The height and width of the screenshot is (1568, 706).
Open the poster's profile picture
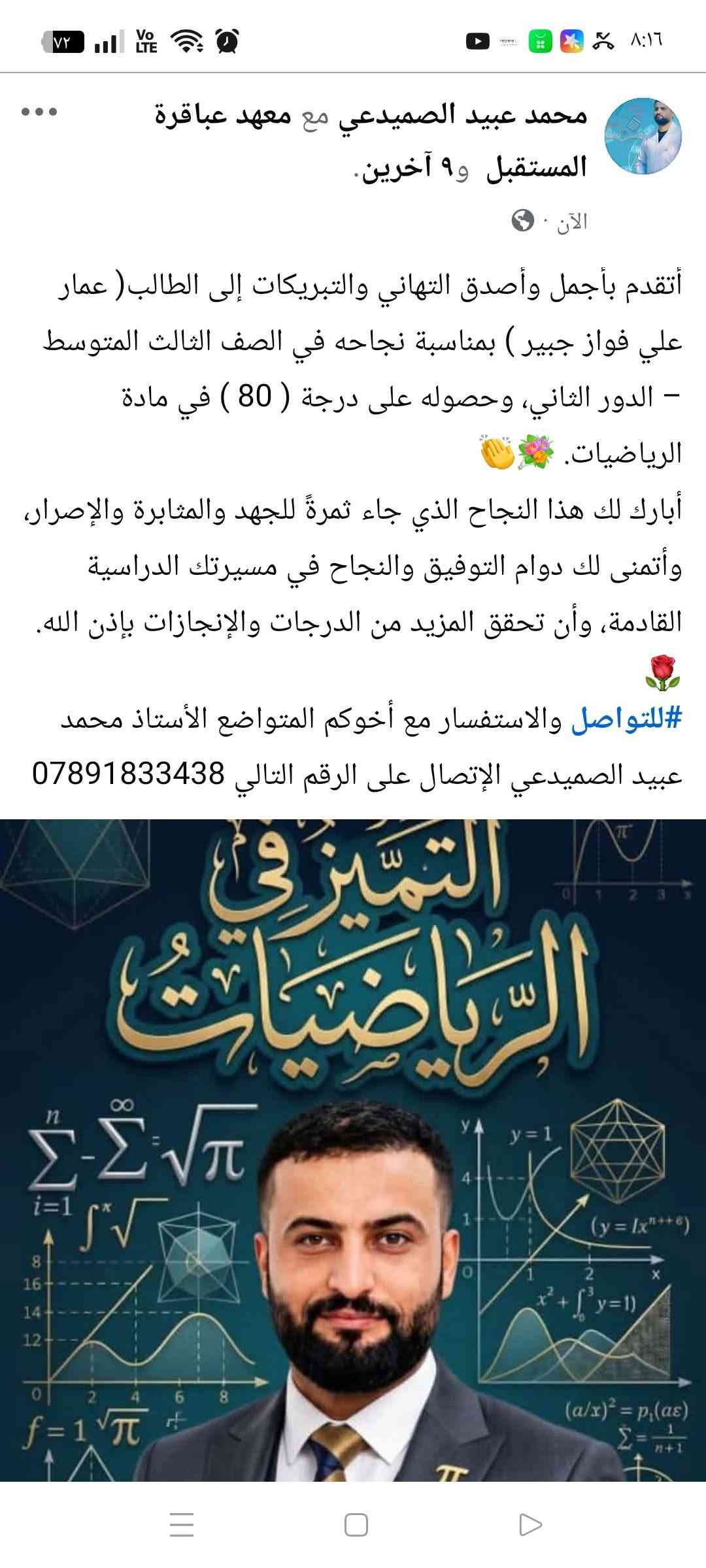(643, 137)
